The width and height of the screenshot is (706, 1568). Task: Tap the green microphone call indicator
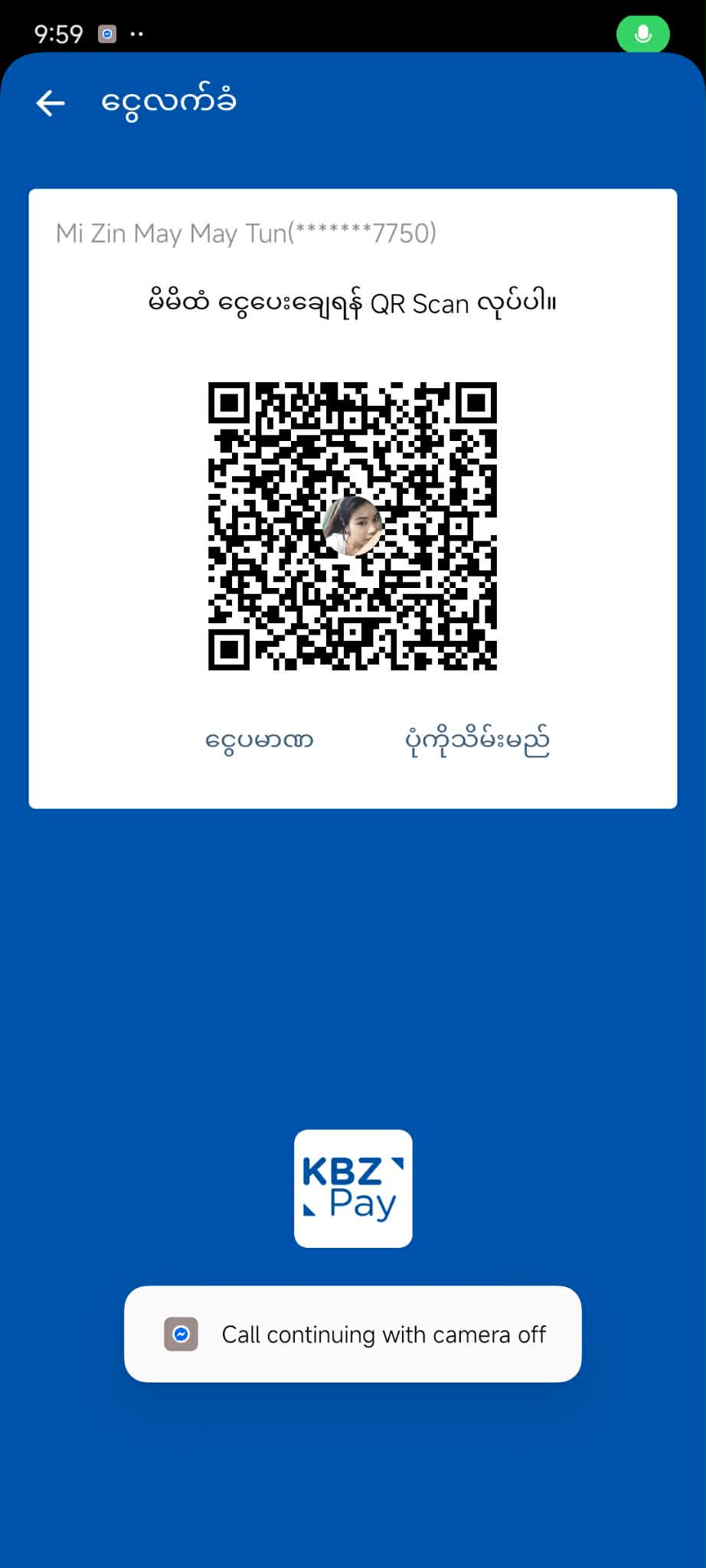[642, 34]
